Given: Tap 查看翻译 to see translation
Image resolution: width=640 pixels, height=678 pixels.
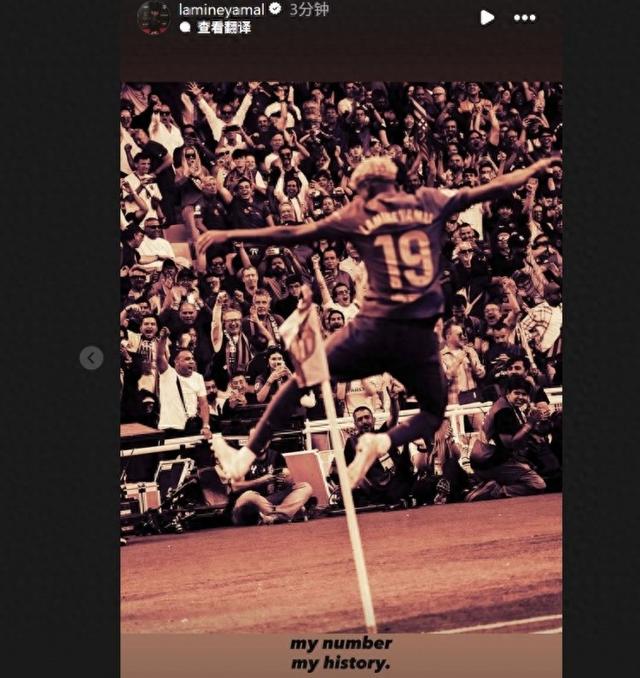Looking at the screenshot, I should tap(223, 28).
